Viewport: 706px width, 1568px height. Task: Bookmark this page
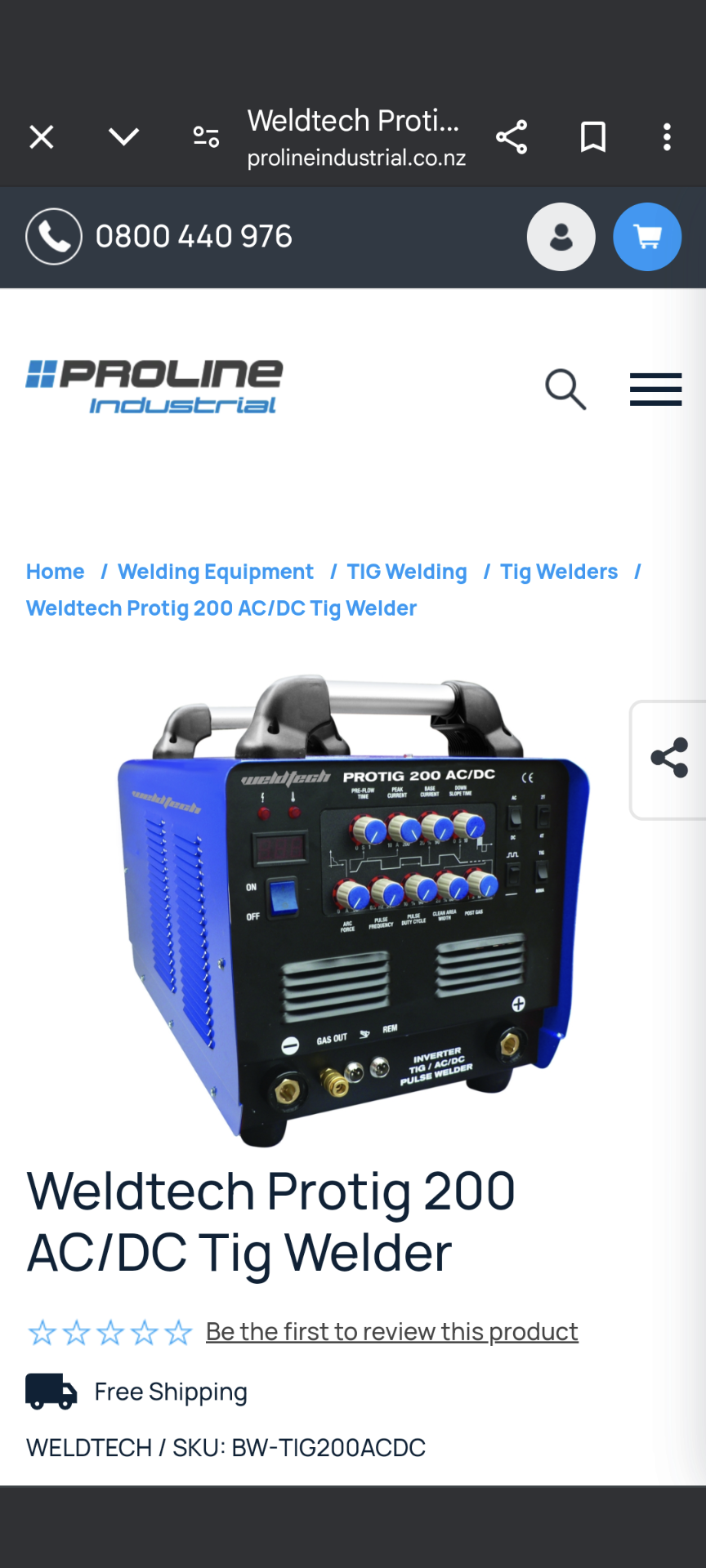[593, 137]
